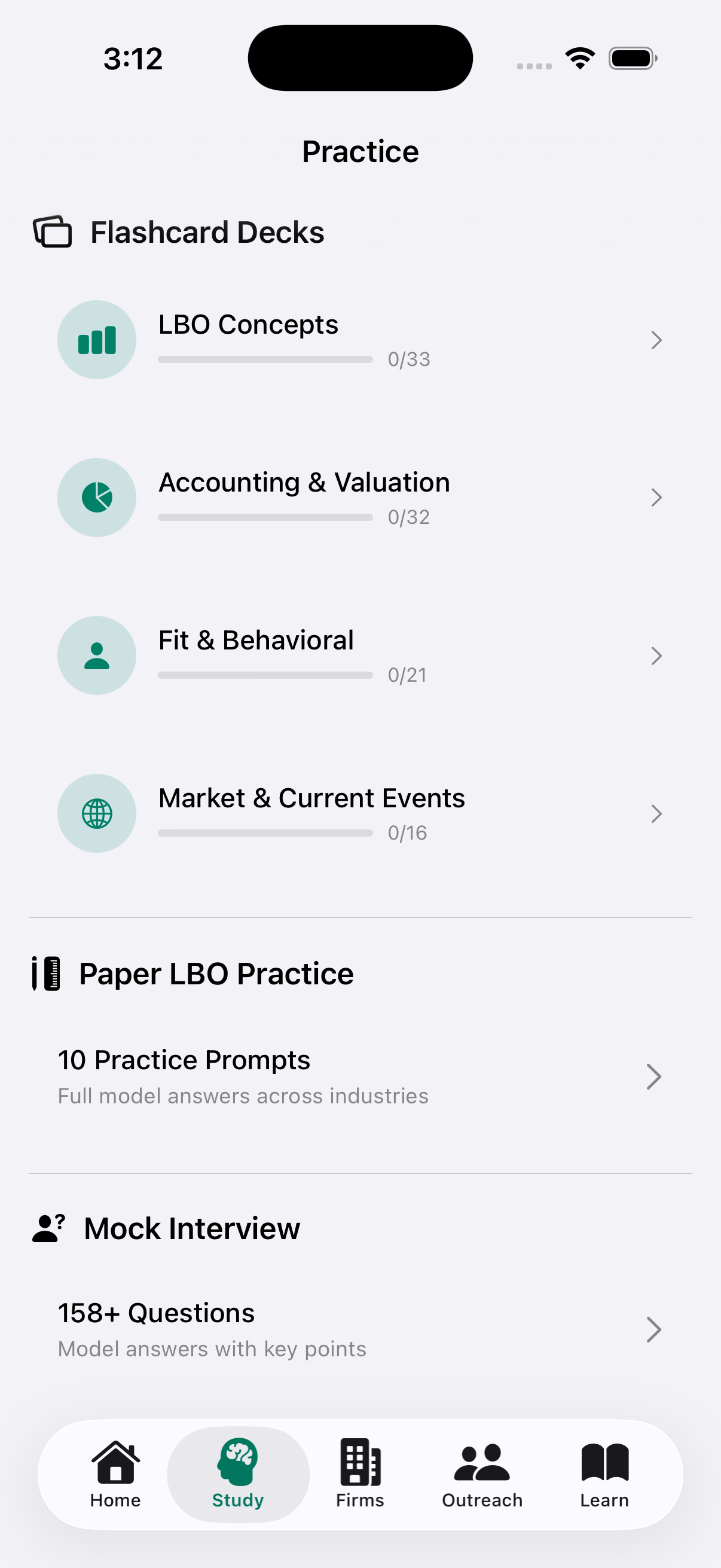Click the Practice screen title
This screenshot has height=1568, width=721.
(x=360, y=151)
